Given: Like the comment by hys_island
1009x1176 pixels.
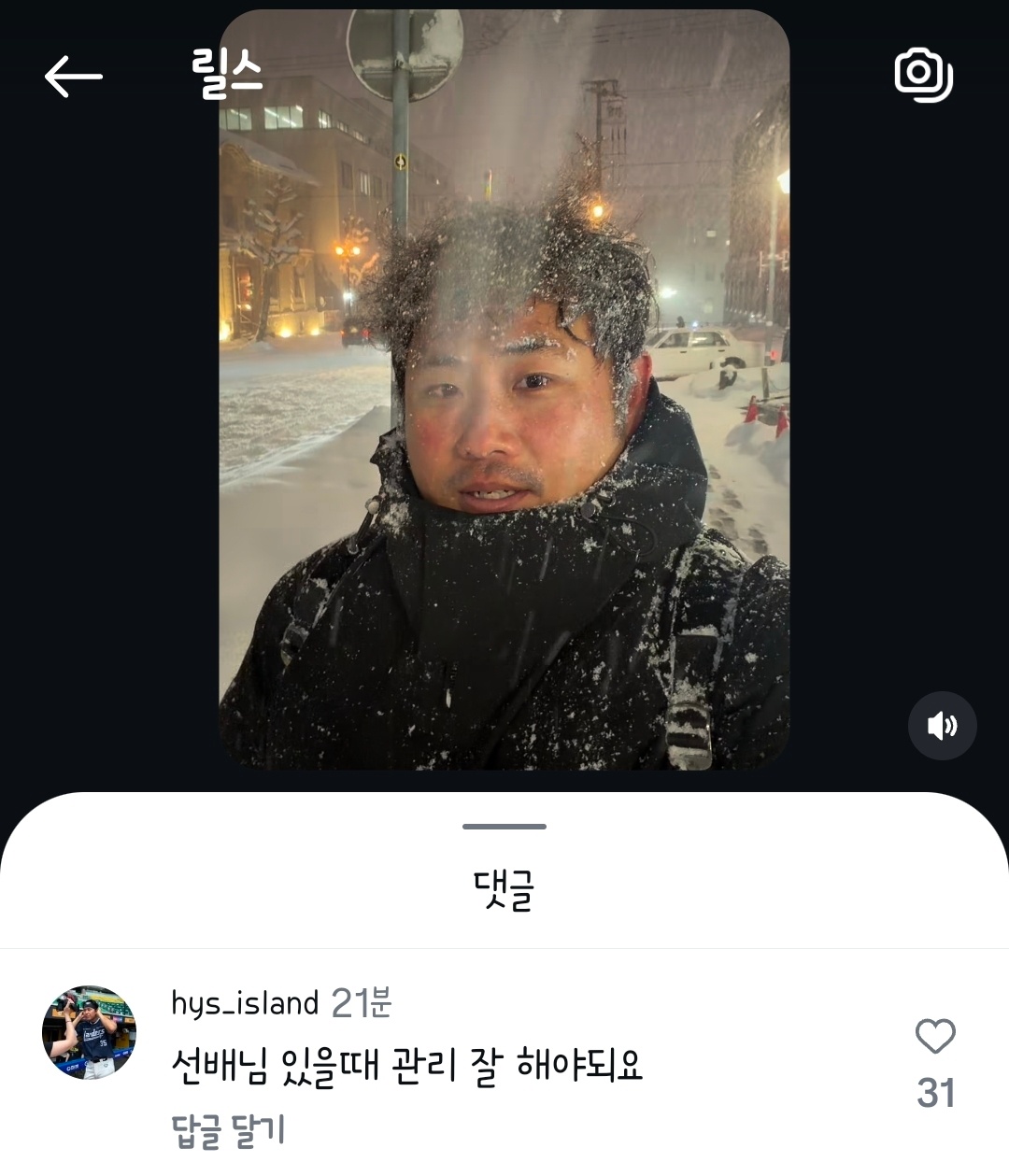Looking at the screenshot, I should 935,1036.
